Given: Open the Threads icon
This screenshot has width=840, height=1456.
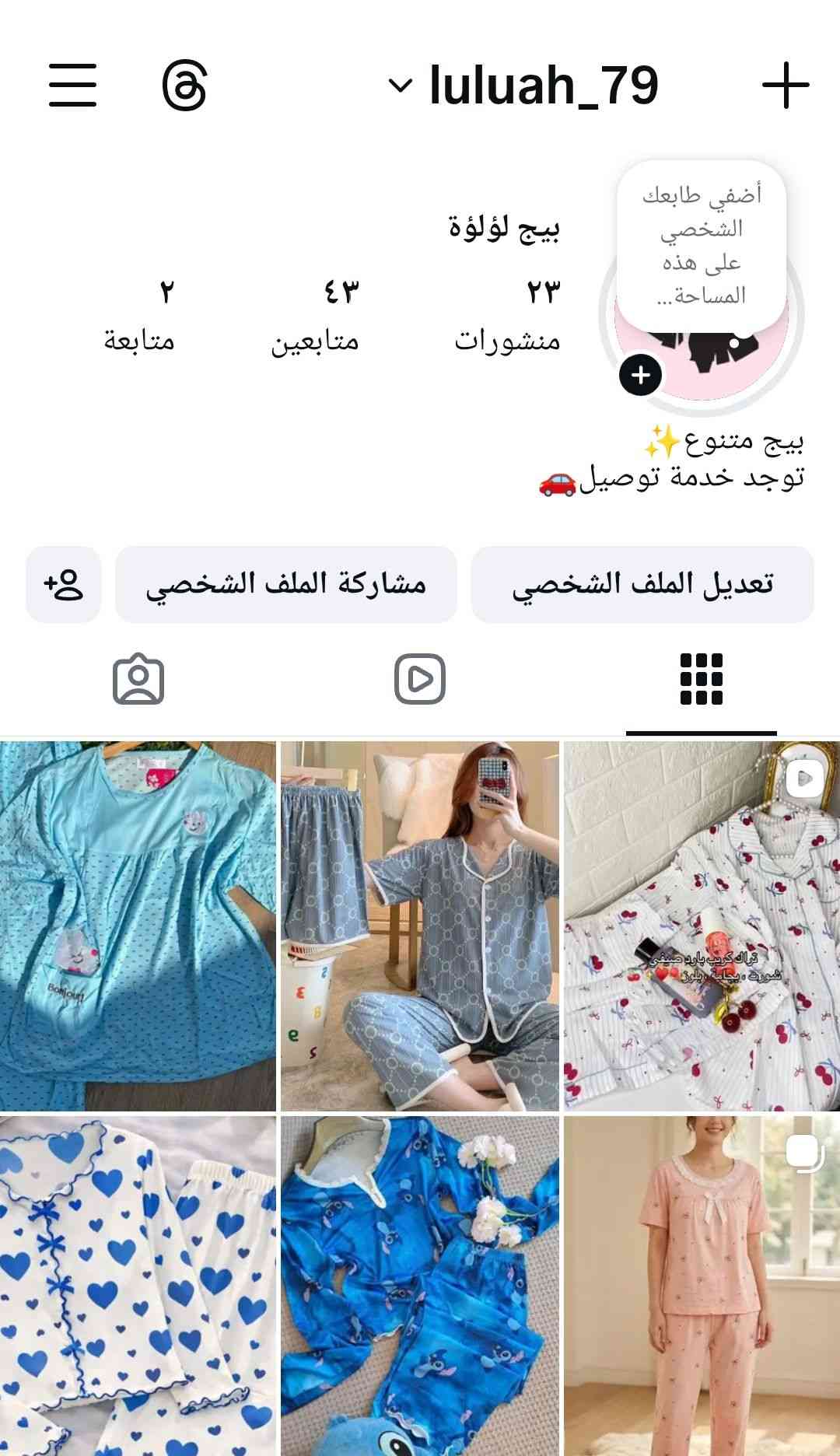Looking at the screenshot, I should point(184,86).
